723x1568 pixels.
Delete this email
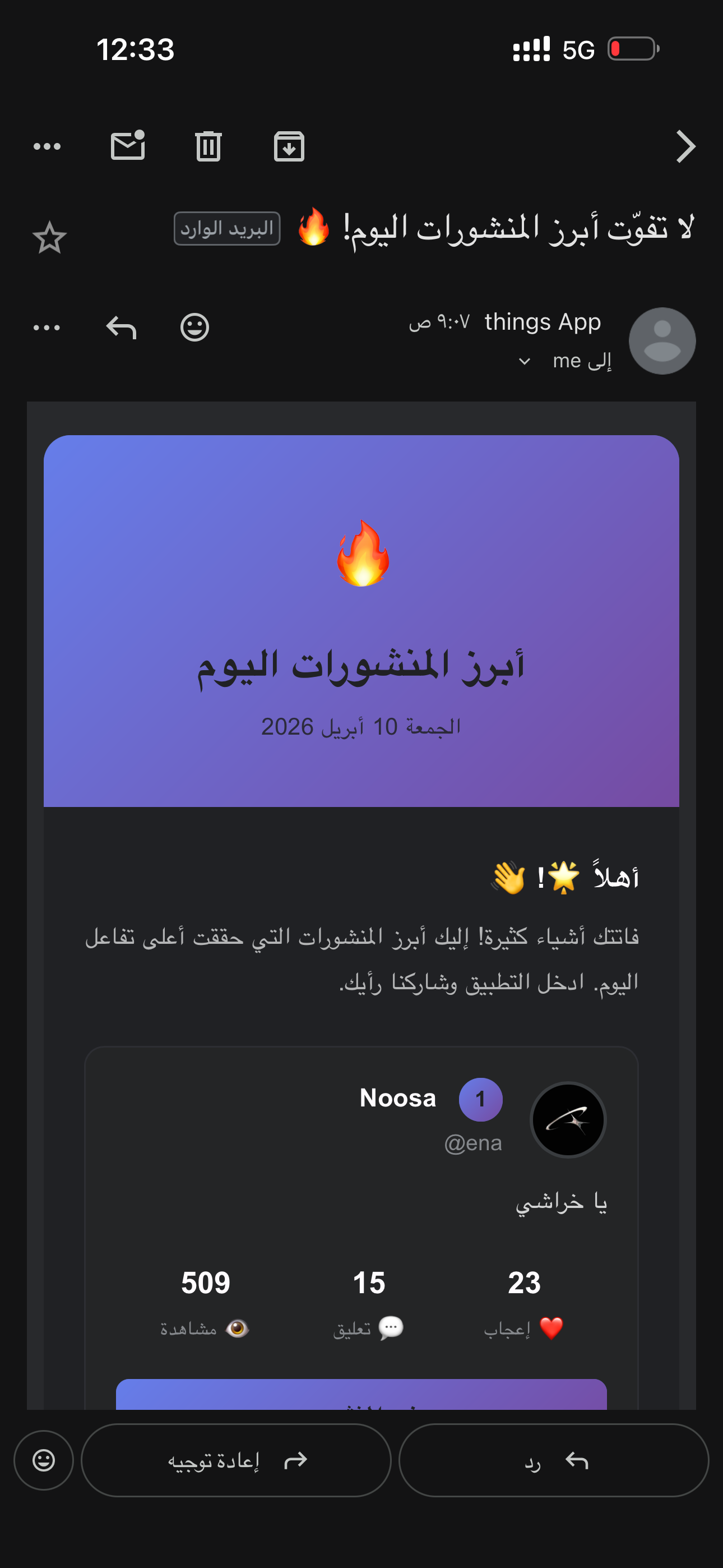(208, 146)
